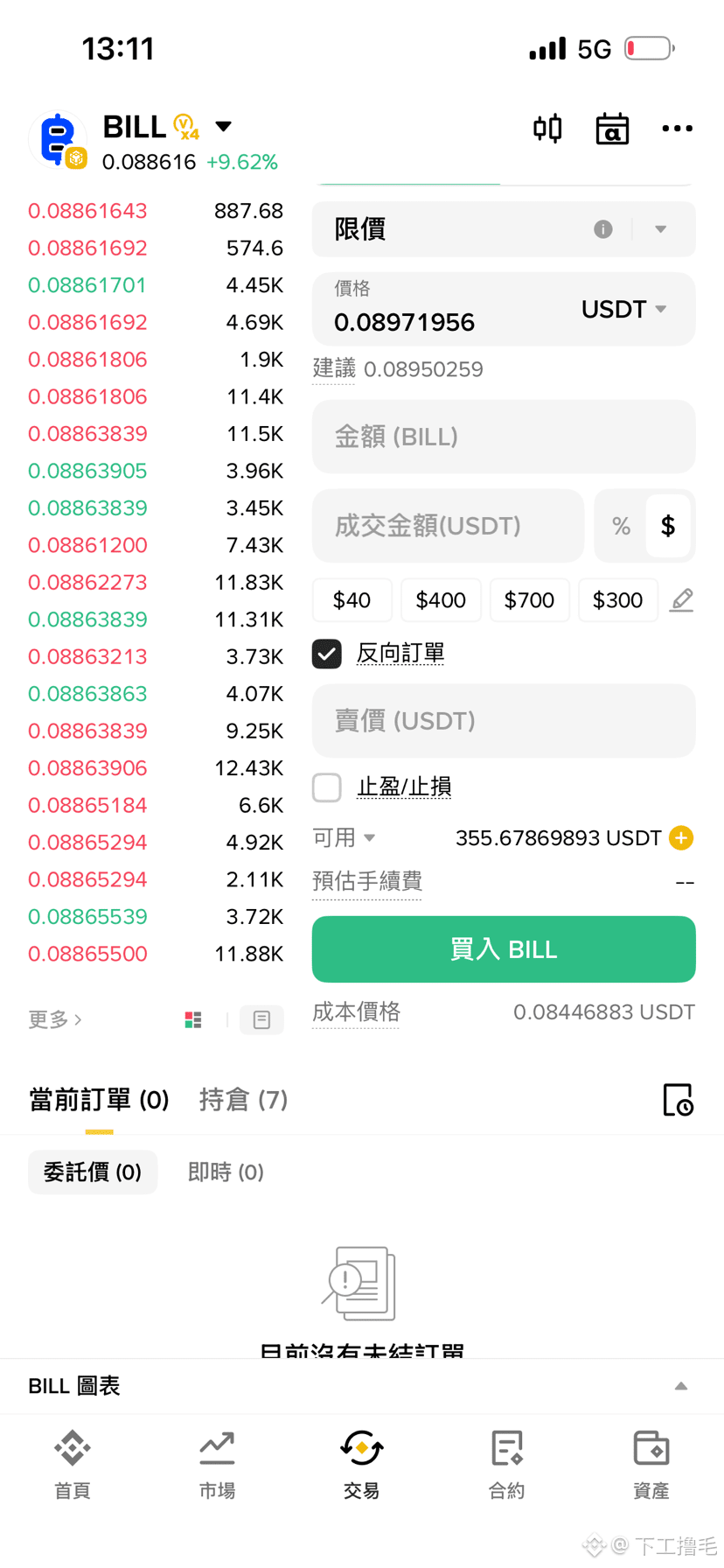Select the $700 quick amount chip
724x1568 pixels.
(529, 600)
